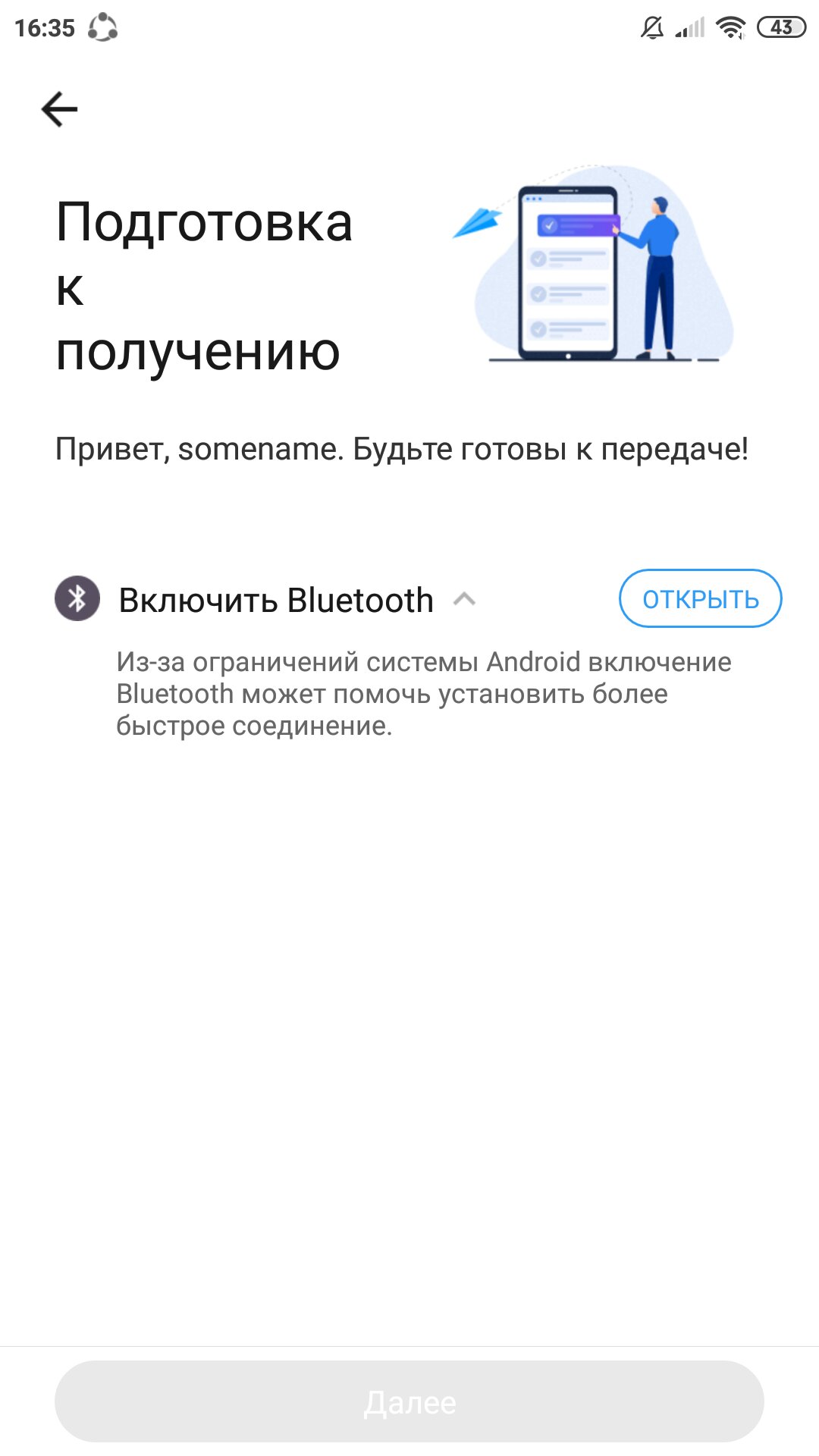
Task: Tap the Далее button
Action: click(x=409, y=1401)
